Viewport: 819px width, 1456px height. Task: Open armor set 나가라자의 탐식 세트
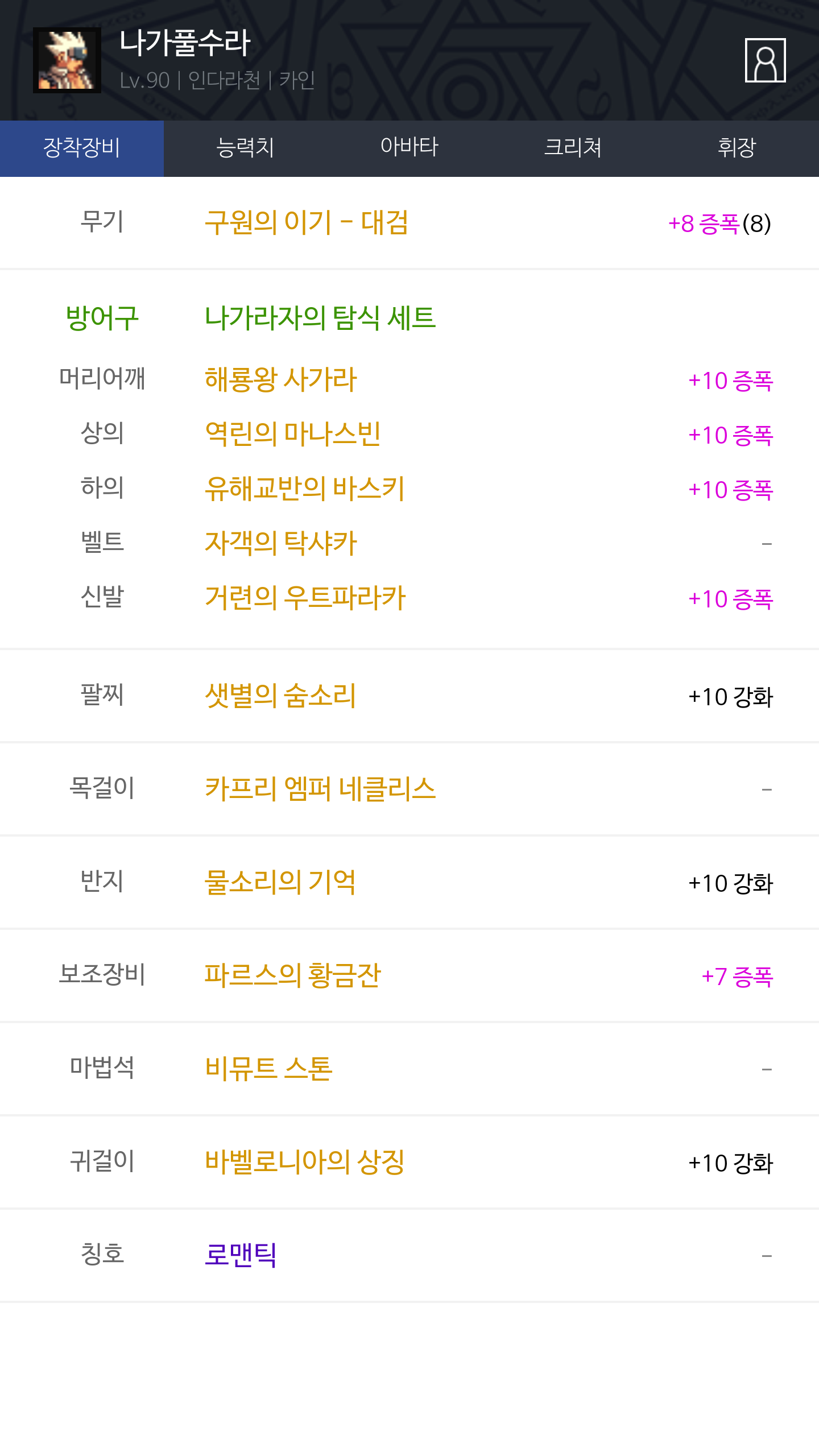pos(320,318)
